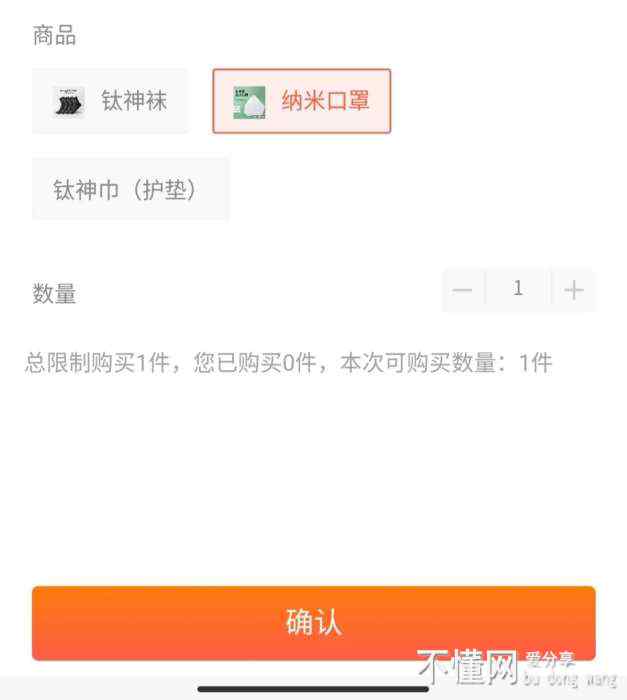Confirm selection with the 确认 button
Viewport: 627px width, 700px height.
(x=313, y=622)
